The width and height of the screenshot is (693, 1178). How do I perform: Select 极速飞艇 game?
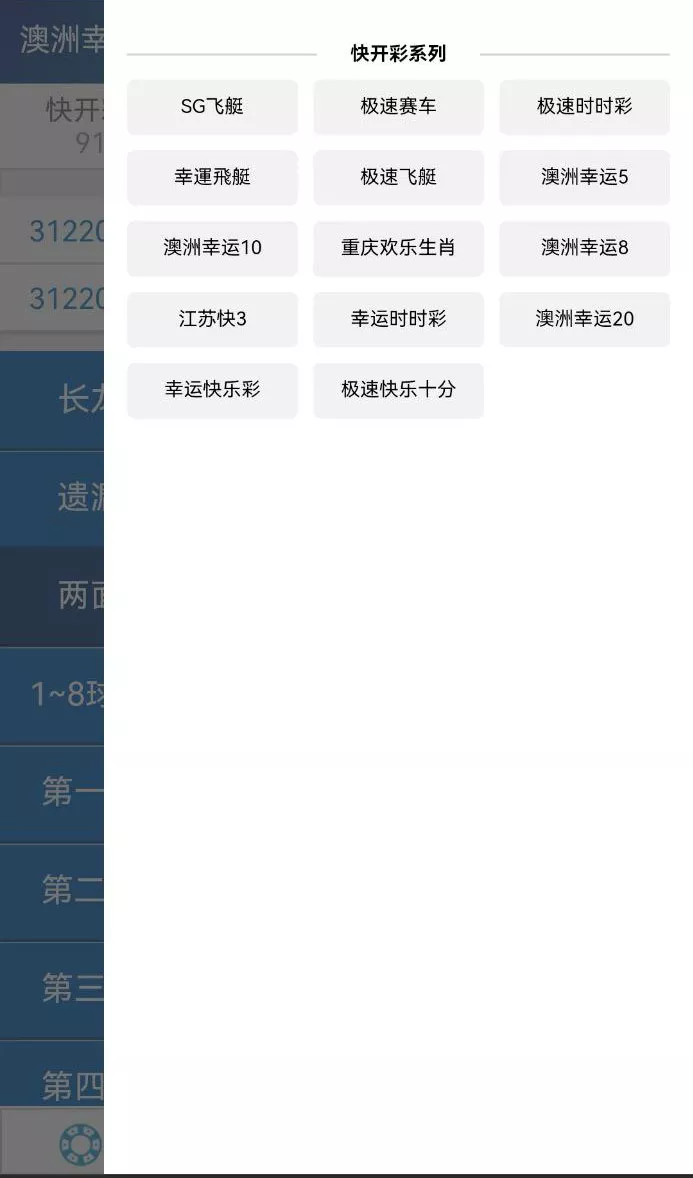tap(398, 177)
